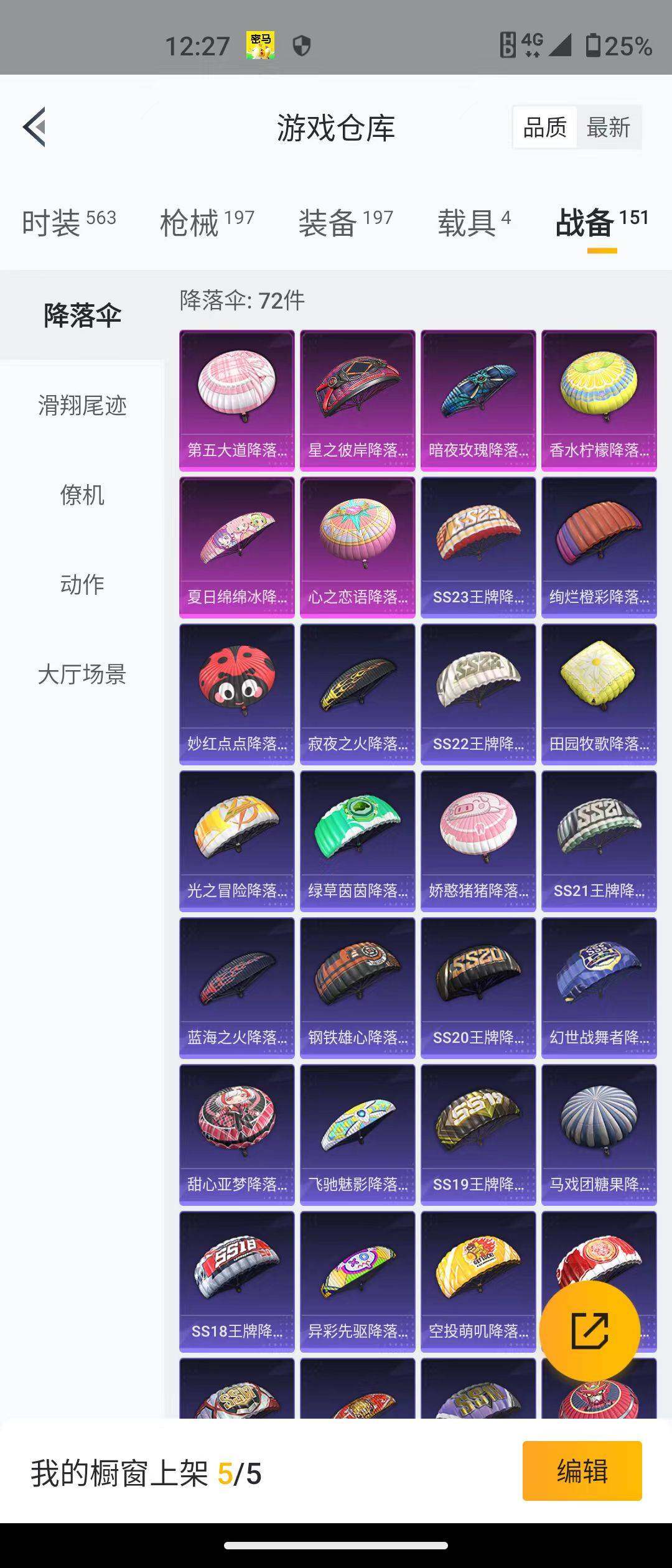Switch sorting to 最新
672x1568 pixels.
point(609,128)
